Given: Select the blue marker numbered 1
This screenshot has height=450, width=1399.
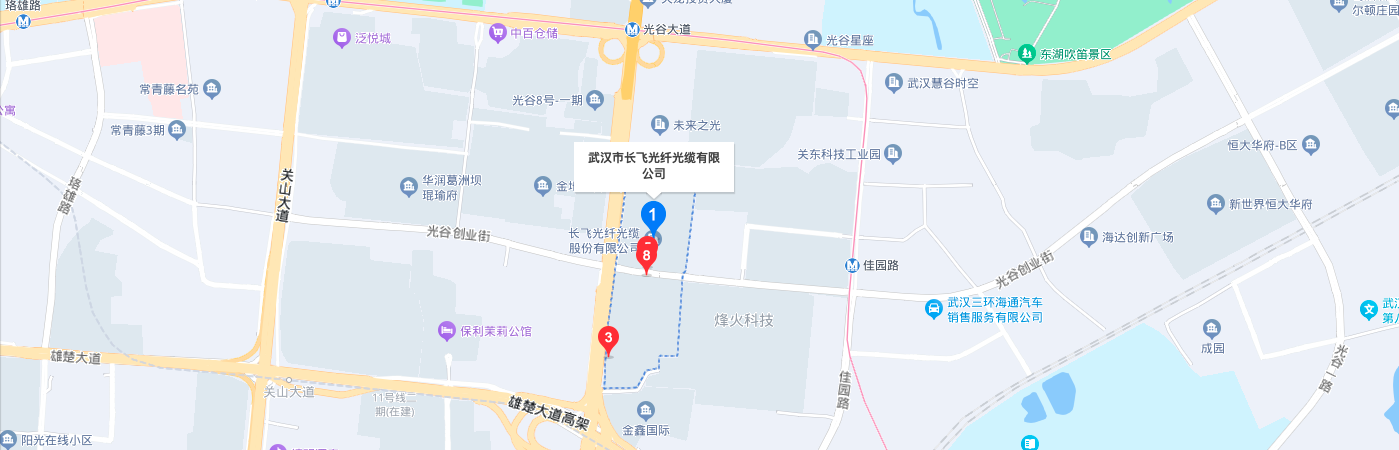Looking at the screenshot, I should 653,215.
